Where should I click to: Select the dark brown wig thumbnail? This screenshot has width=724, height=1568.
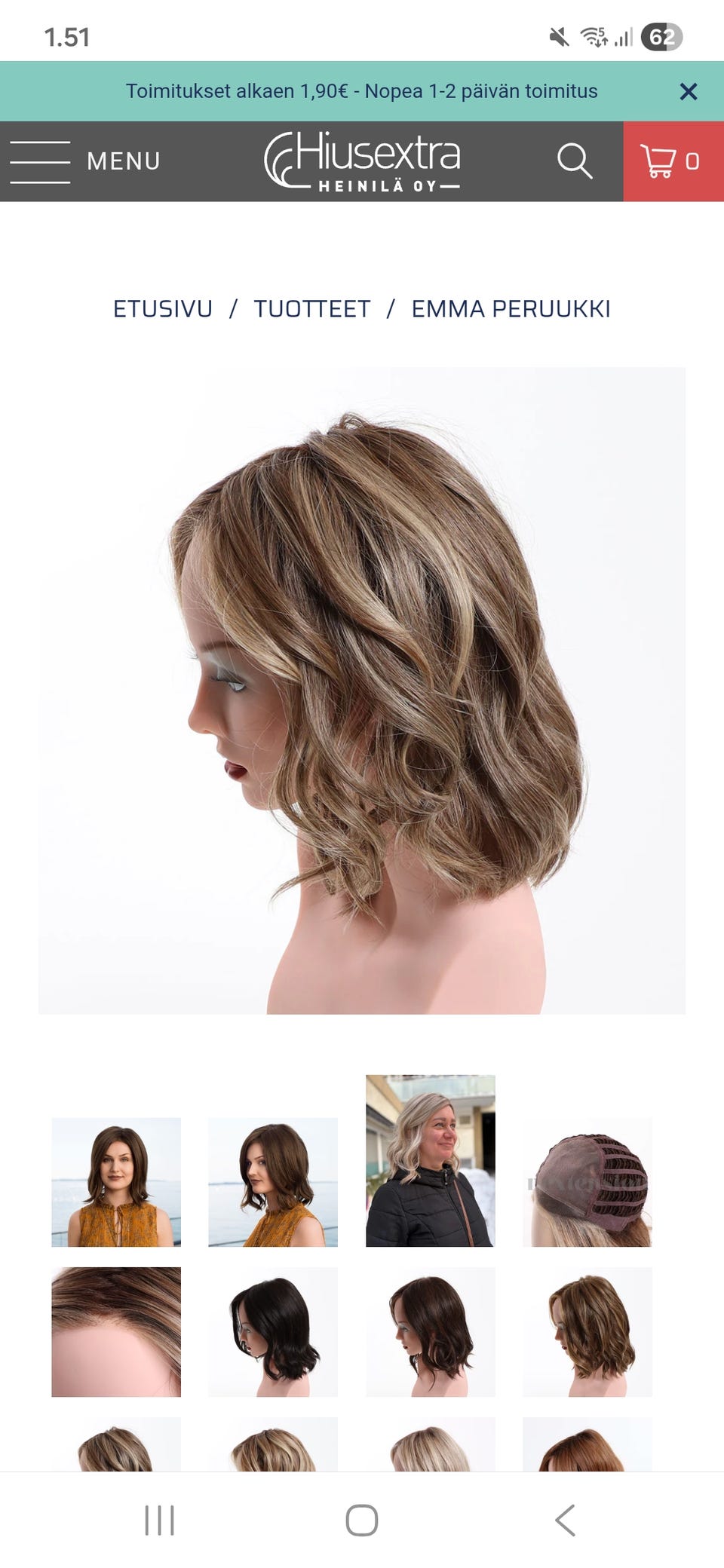click(x=430, y=1331)
